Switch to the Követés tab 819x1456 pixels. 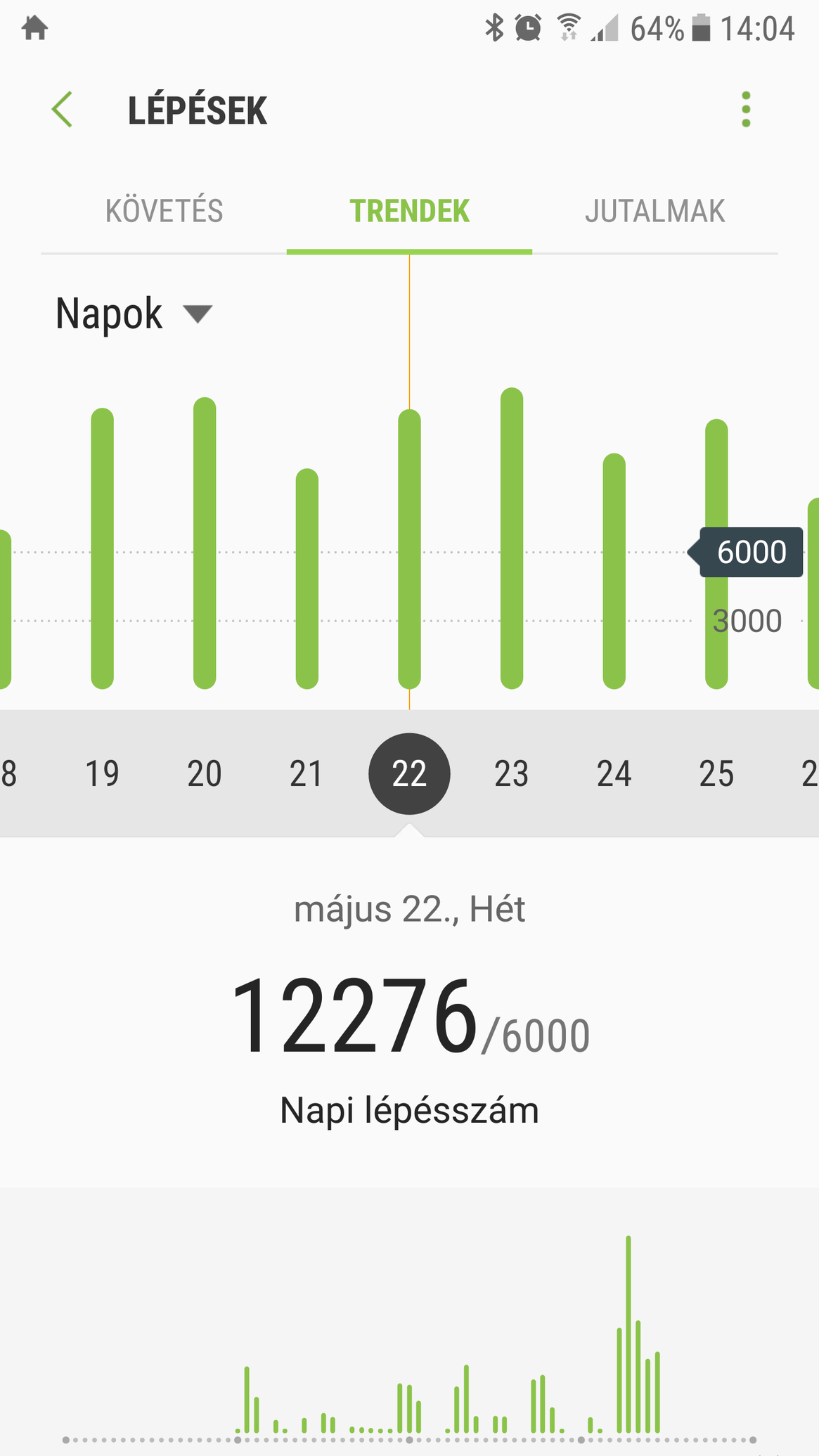(x=164, y=211)
